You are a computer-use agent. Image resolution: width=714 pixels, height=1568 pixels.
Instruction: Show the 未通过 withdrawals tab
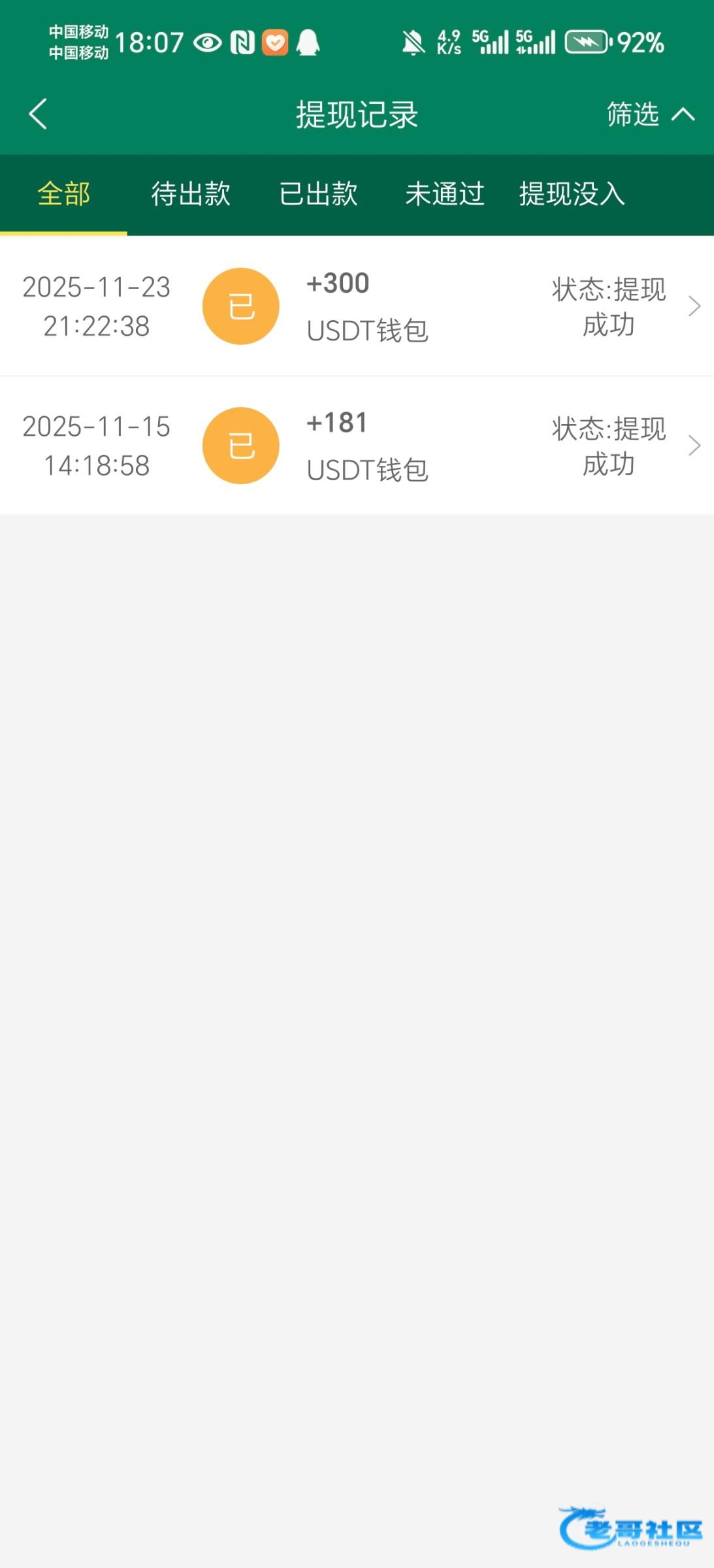(x=445, y=194)
